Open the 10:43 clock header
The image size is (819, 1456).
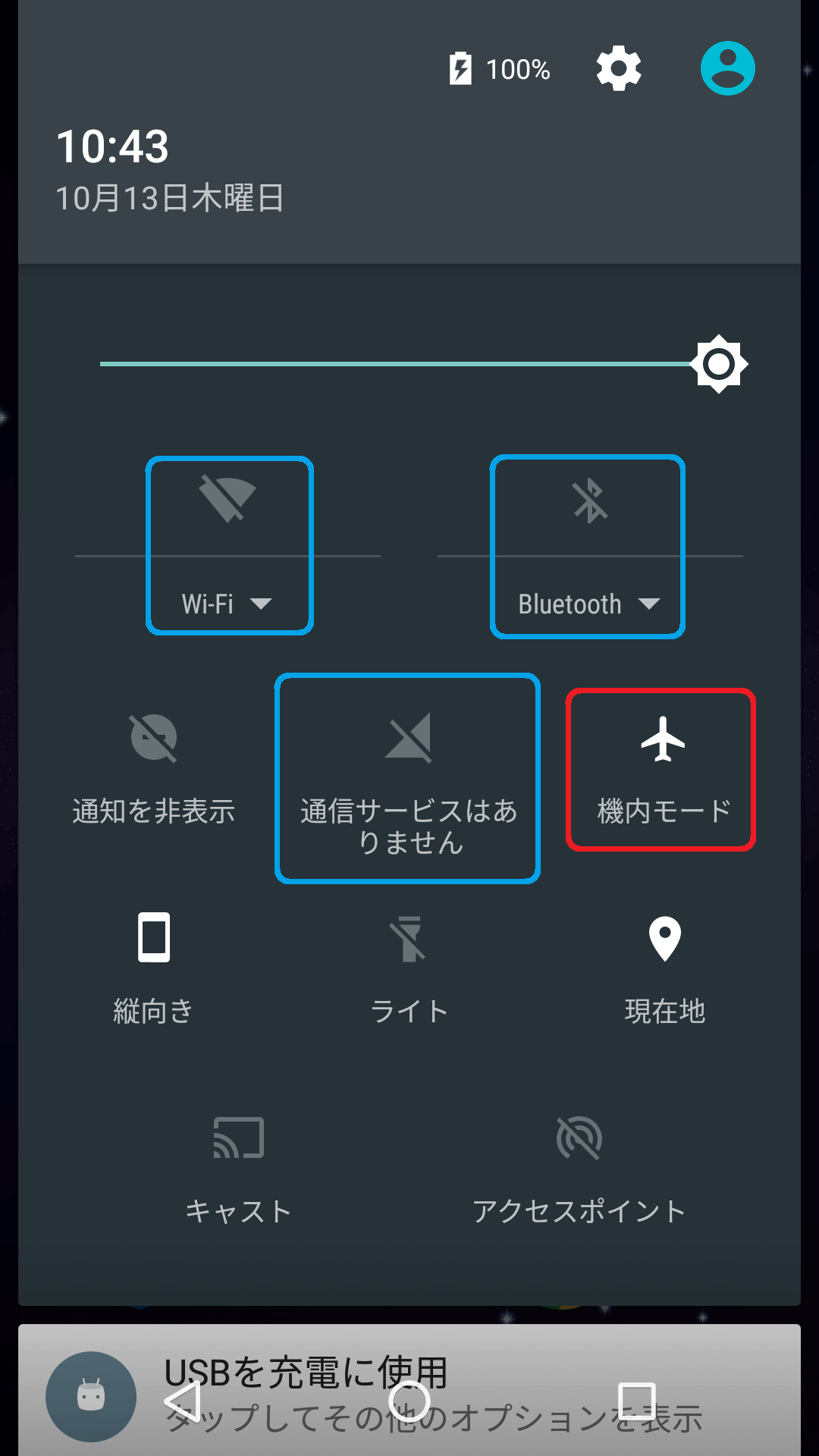click(x=112, y=146)
